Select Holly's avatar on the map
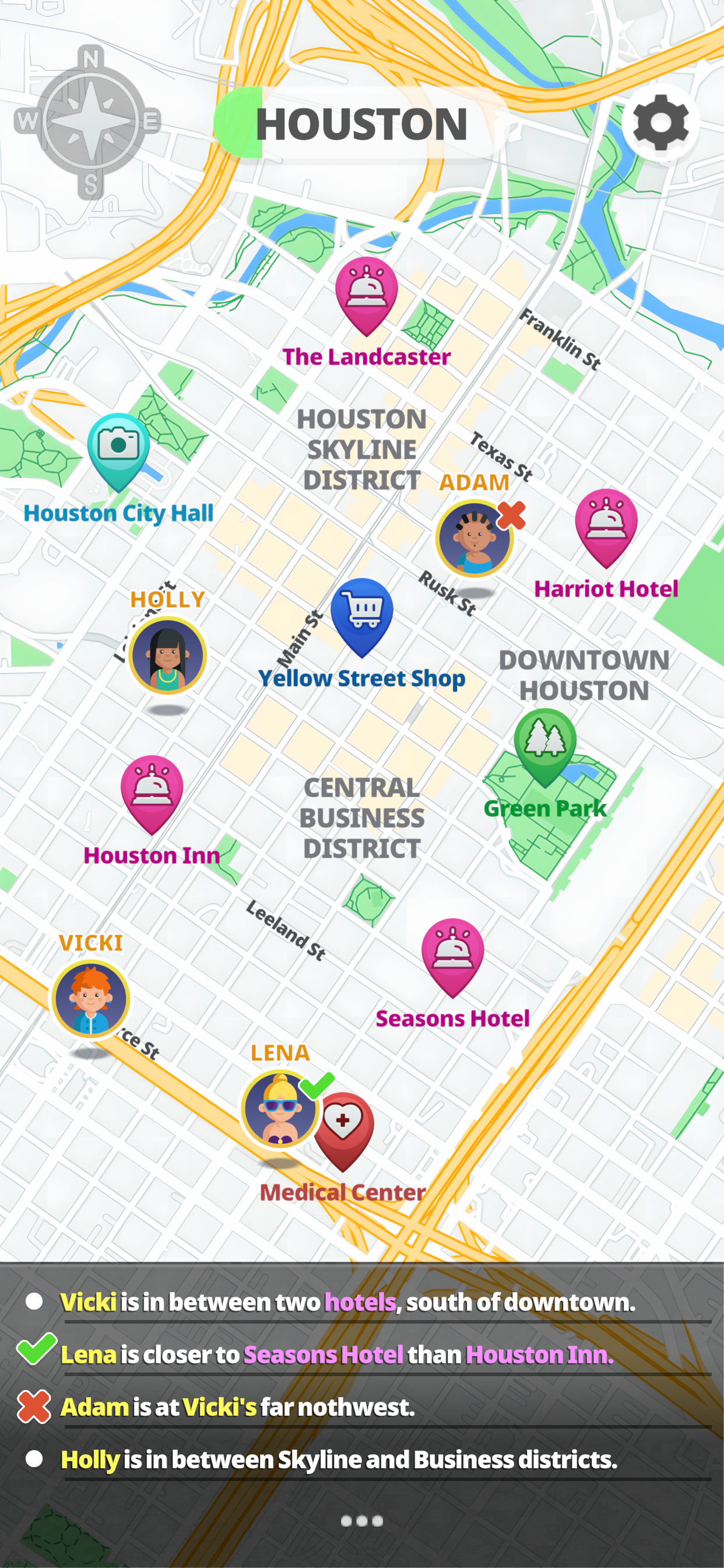 (167, 656)
